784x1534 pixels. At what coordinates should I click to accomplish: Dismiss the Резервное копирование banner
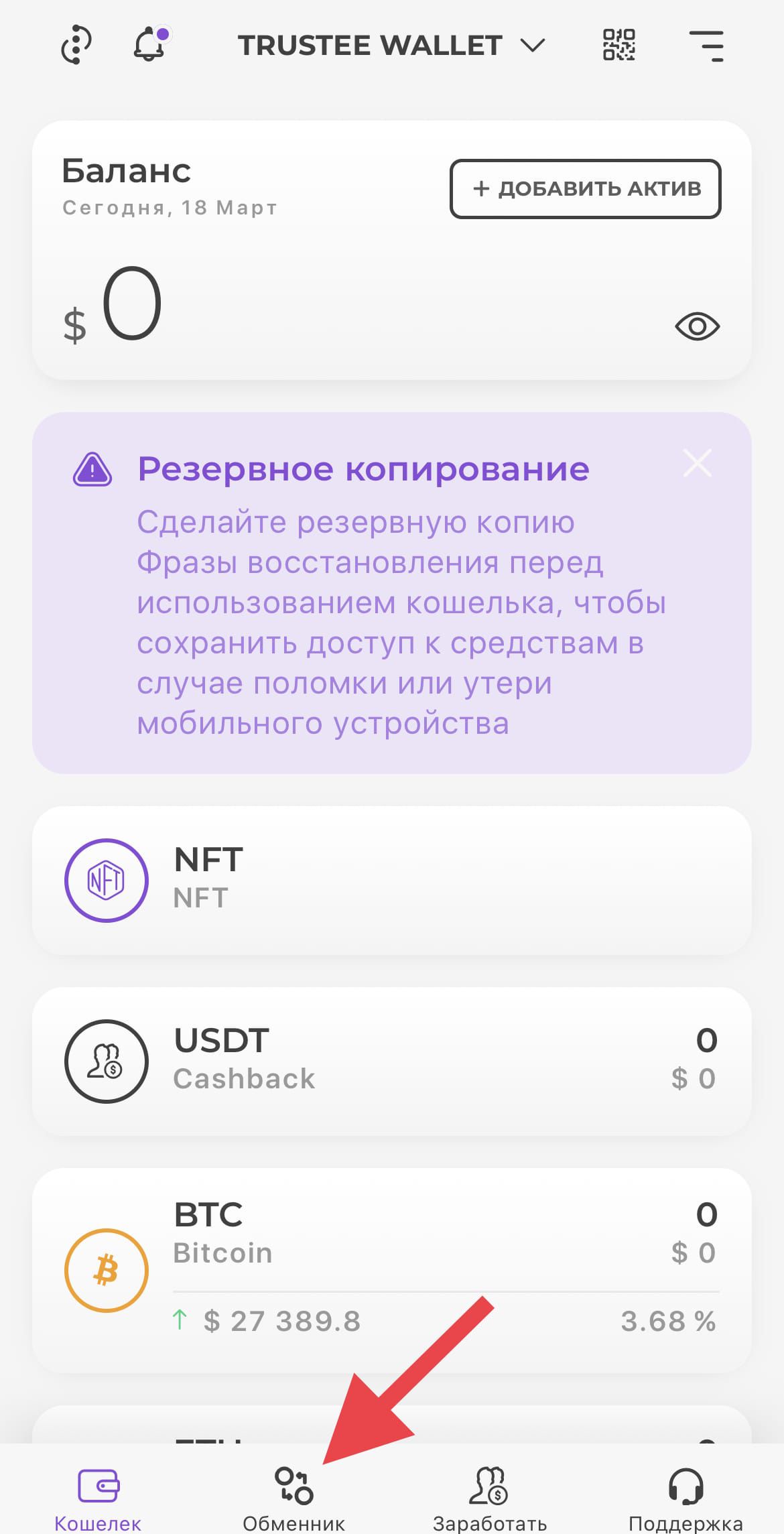pyautogui.click(x=697, y=464)
